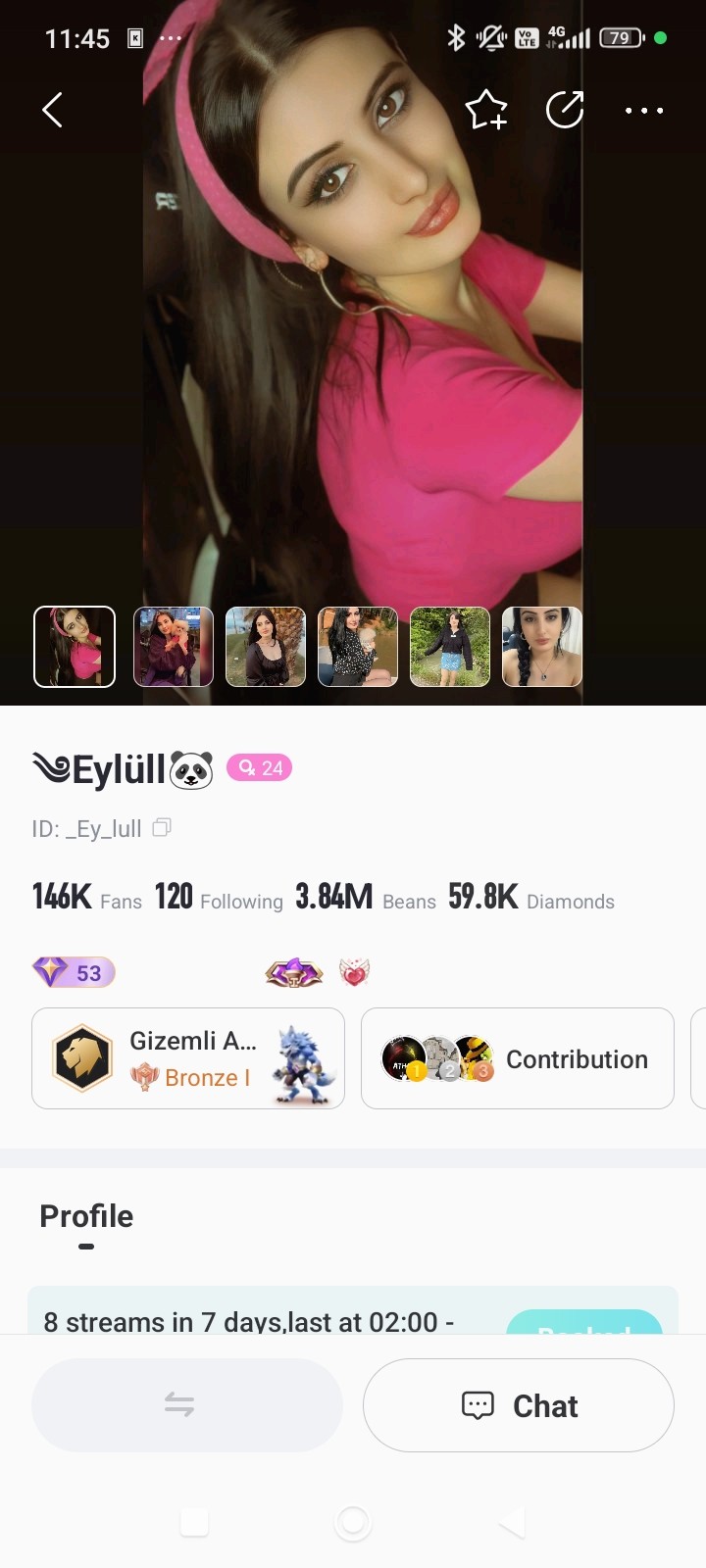The image size is (706, 1568).
Task: Copy the user ID _Ey_lull
Action: click(x=163, y=828)
